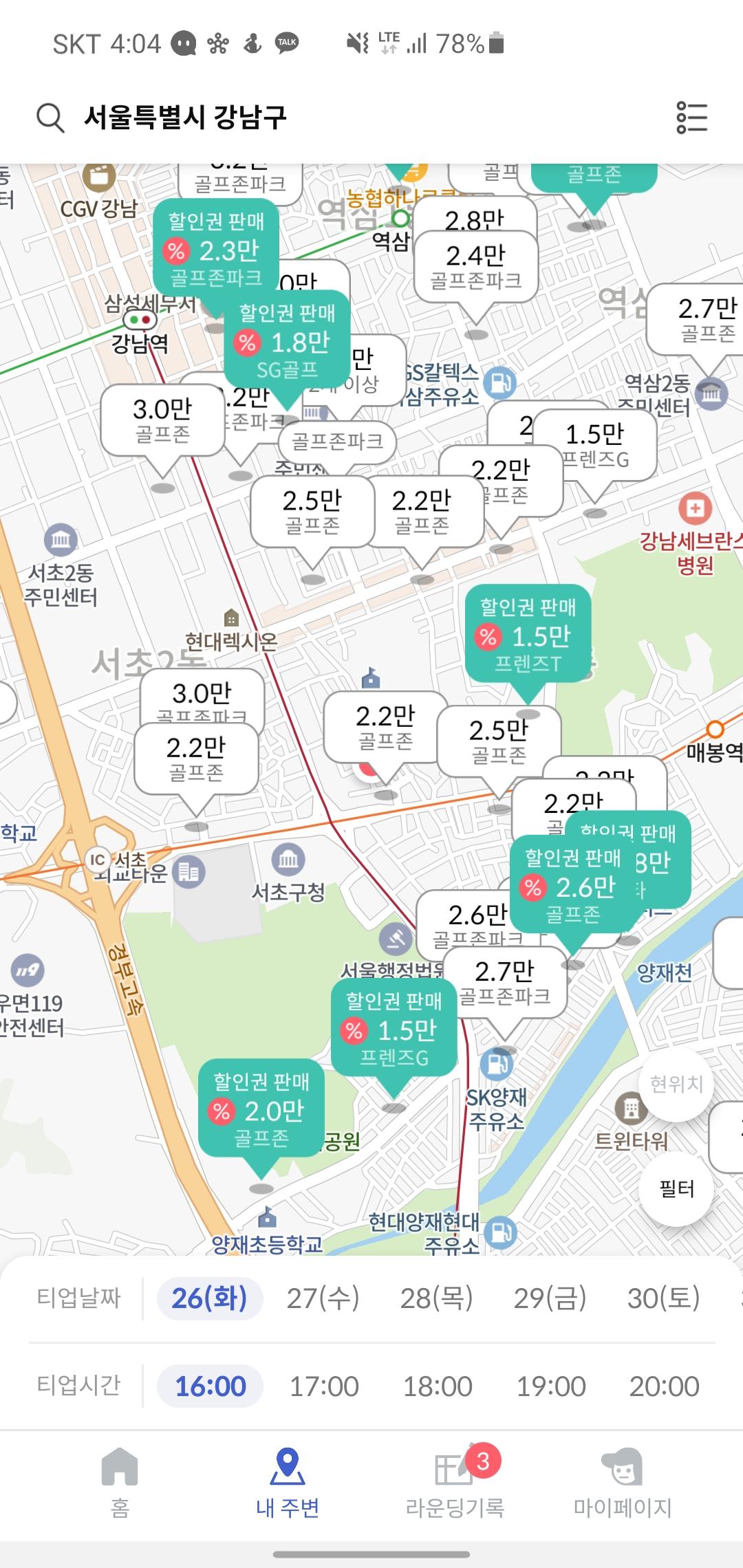Open the 골프존 2.0만 discount marker
Viewport: 743px width, 1568px height.
pos(261,1109)
